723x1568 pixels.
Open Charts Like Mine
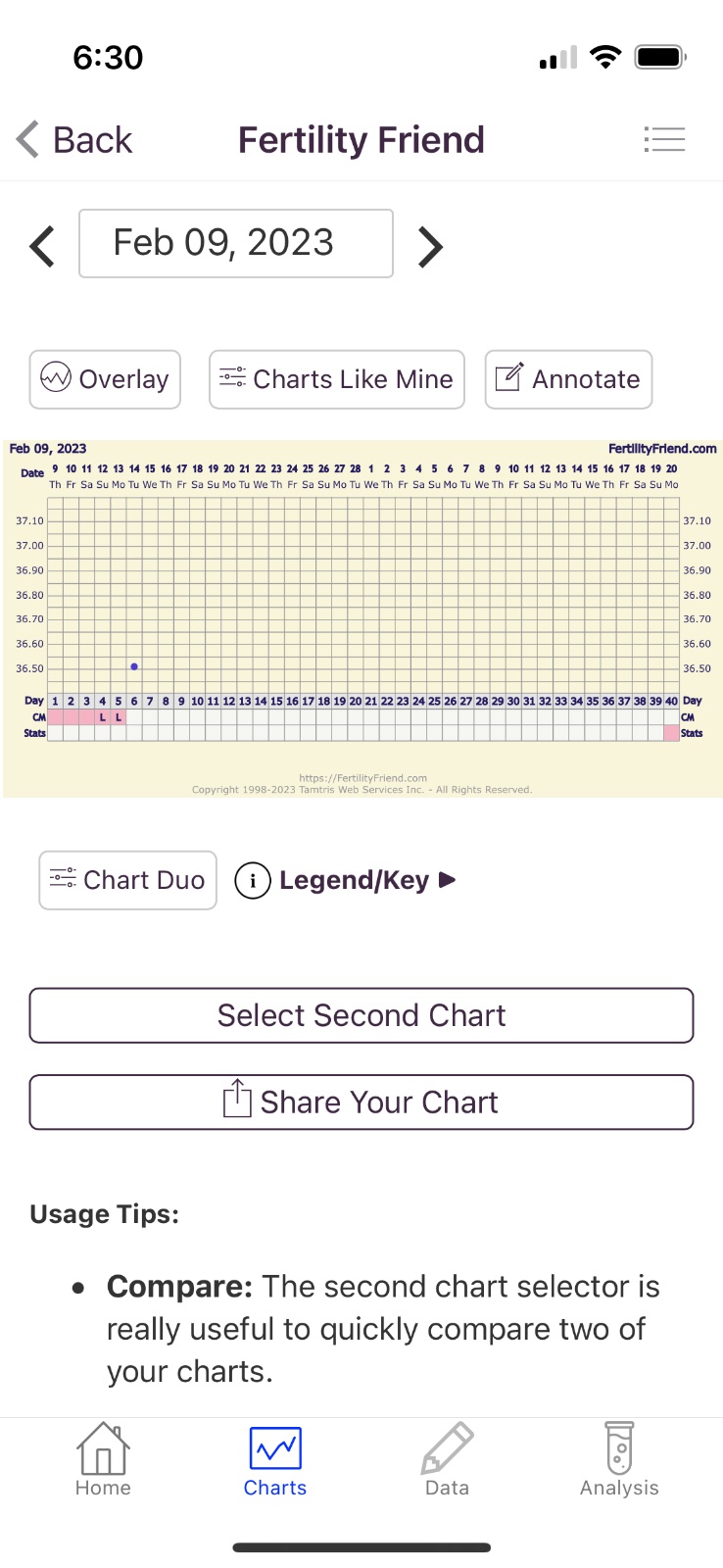point(337,379)
